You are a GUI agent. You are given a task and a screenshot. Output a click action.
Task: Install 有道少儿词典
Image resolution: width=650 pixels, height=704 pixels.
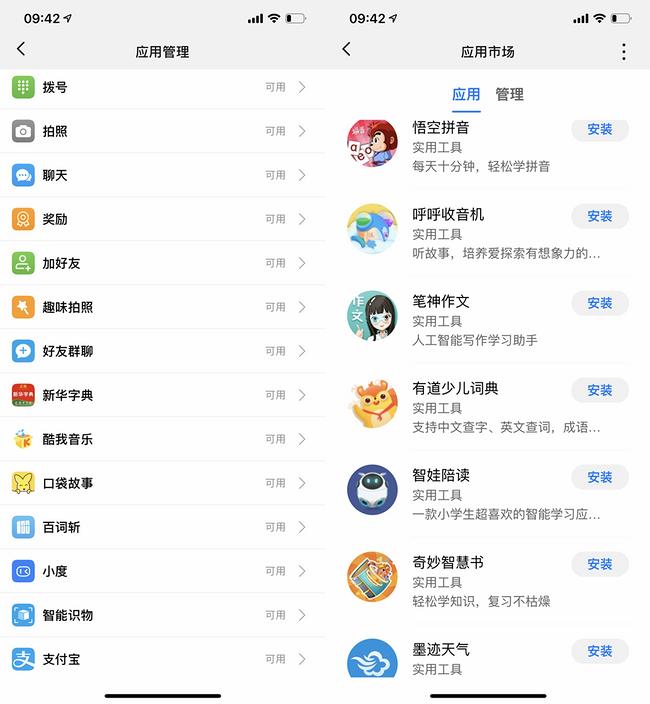(599, 390)
